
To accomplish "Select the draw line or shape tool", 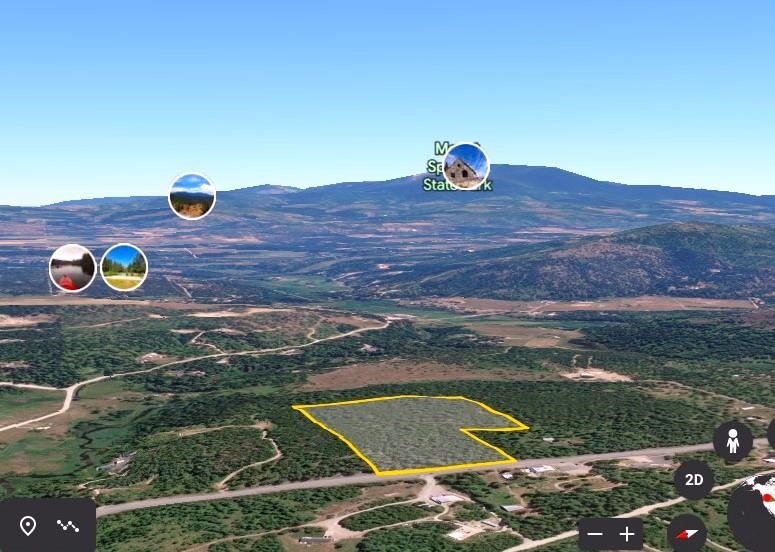I will (68, 526).
